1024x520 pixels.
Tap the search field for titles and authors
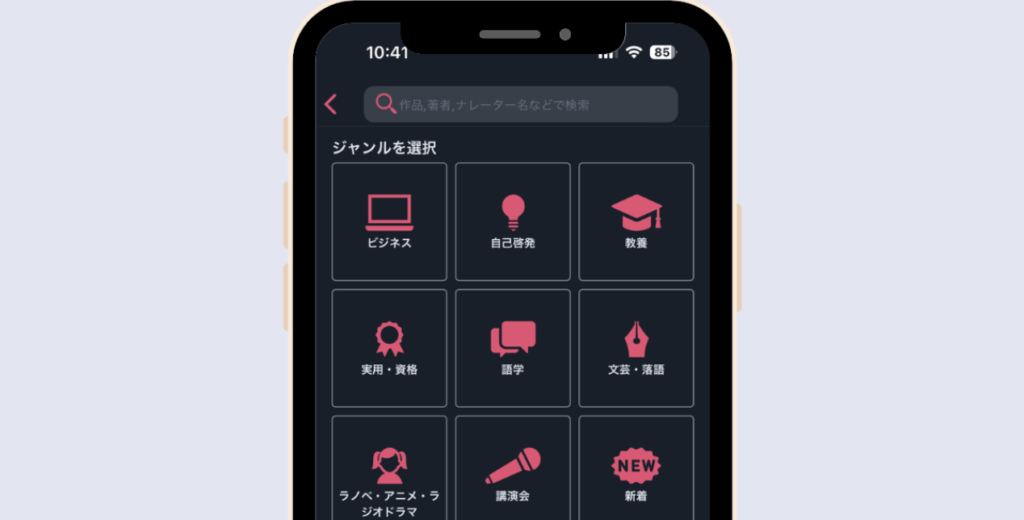click(520, 104)
